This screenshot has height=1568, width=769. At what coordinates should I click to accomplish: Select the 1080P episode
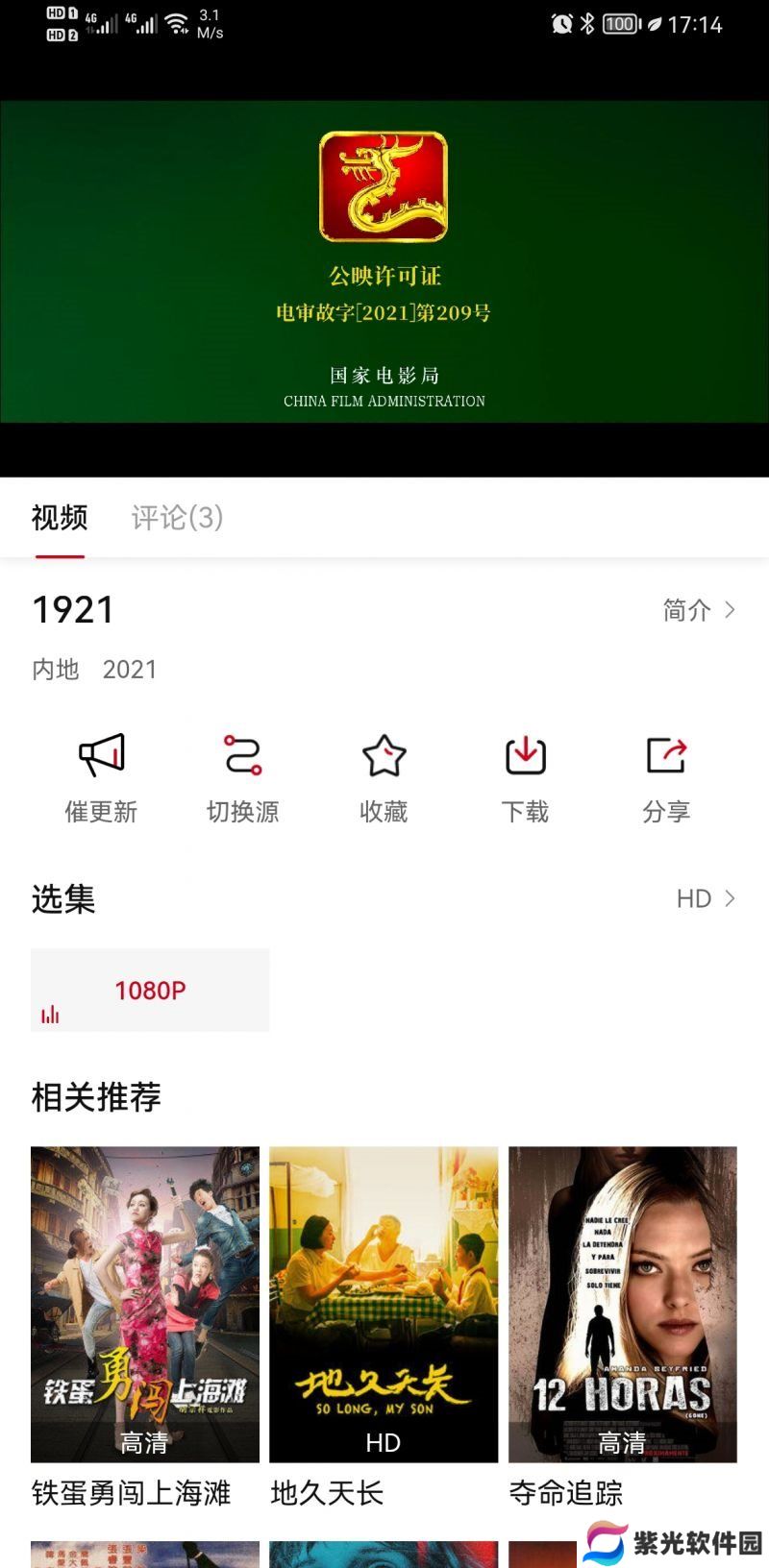150,991
